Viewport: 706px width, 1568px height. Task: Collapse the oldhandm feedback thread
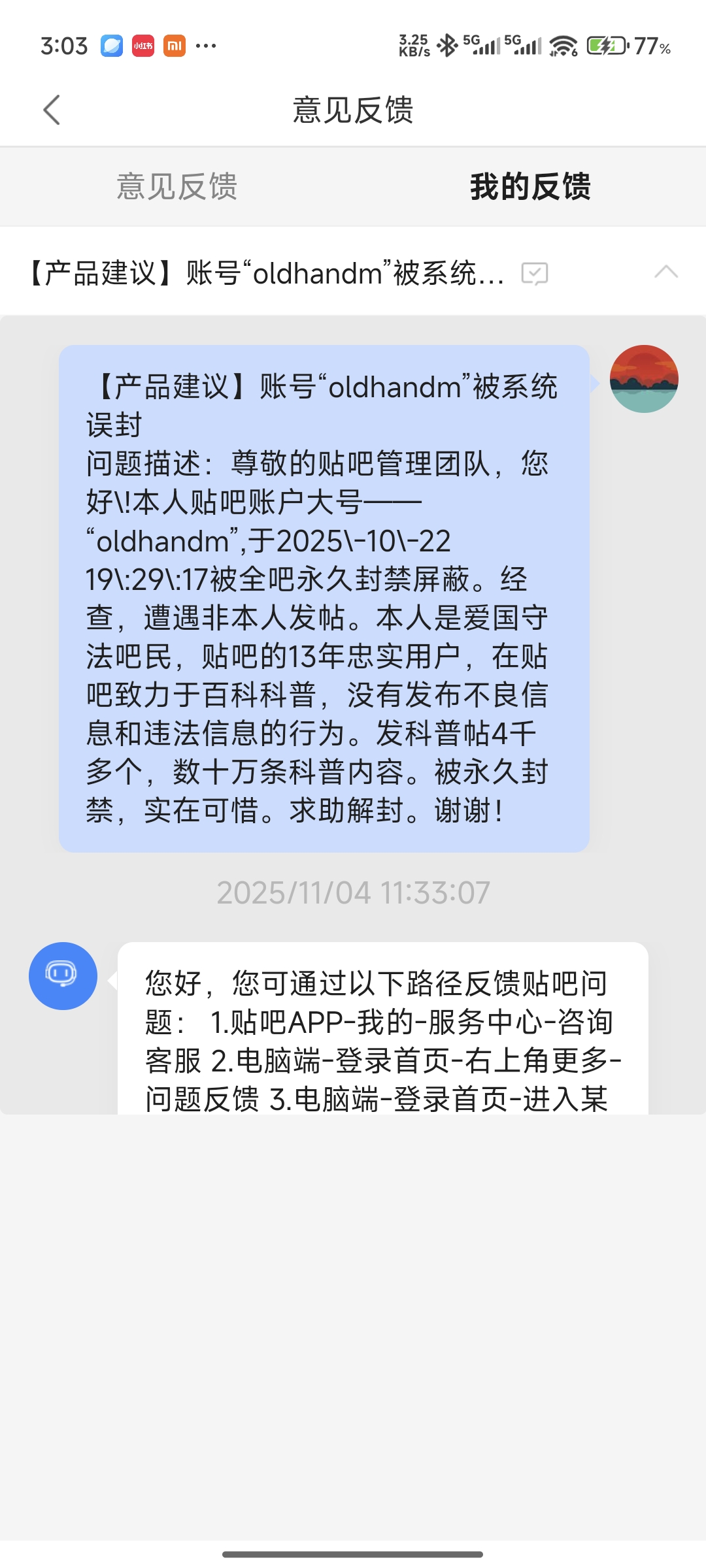666,272
